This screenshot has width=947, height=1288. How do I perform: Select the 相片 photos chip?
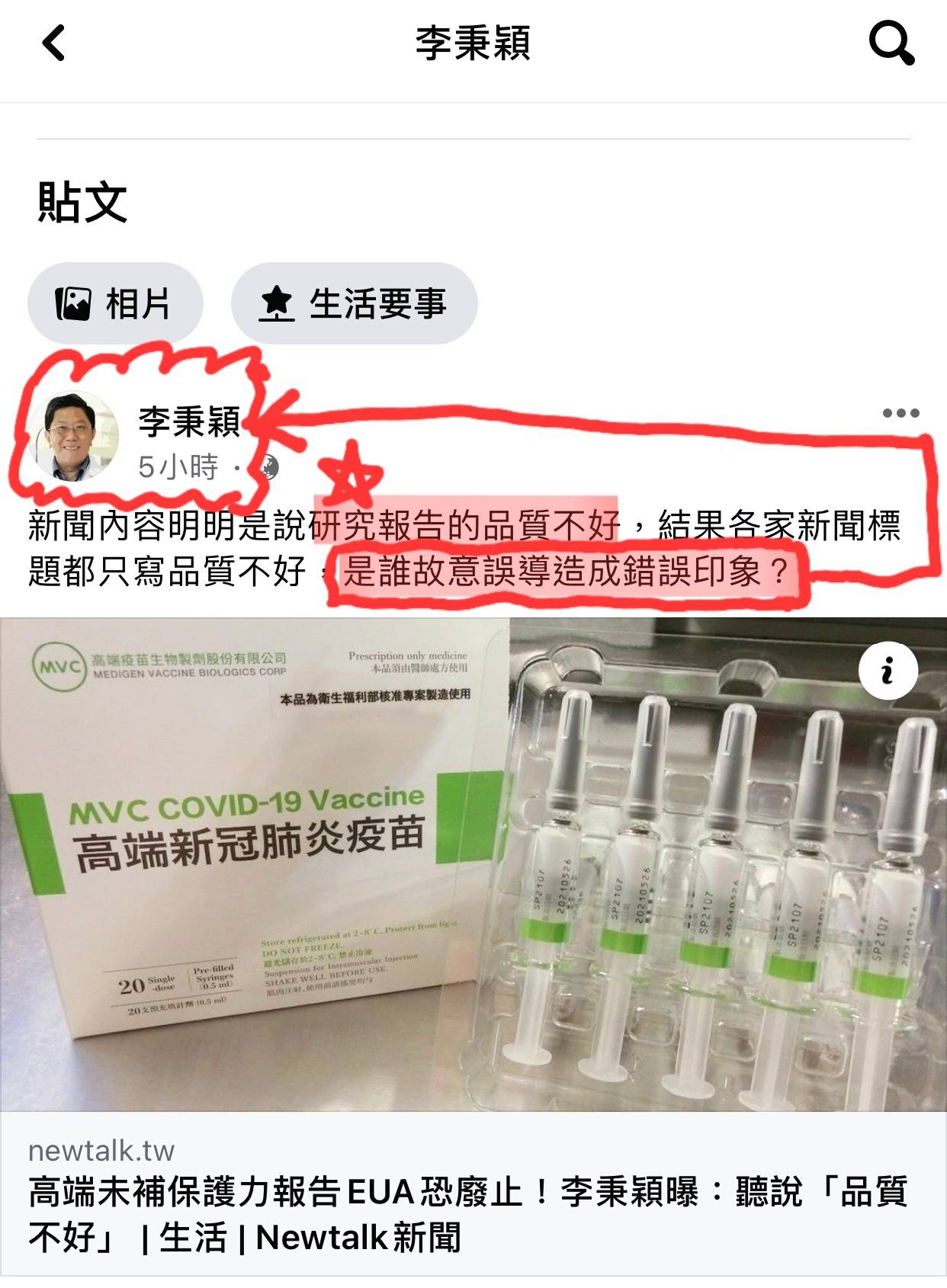click(115, 303)
